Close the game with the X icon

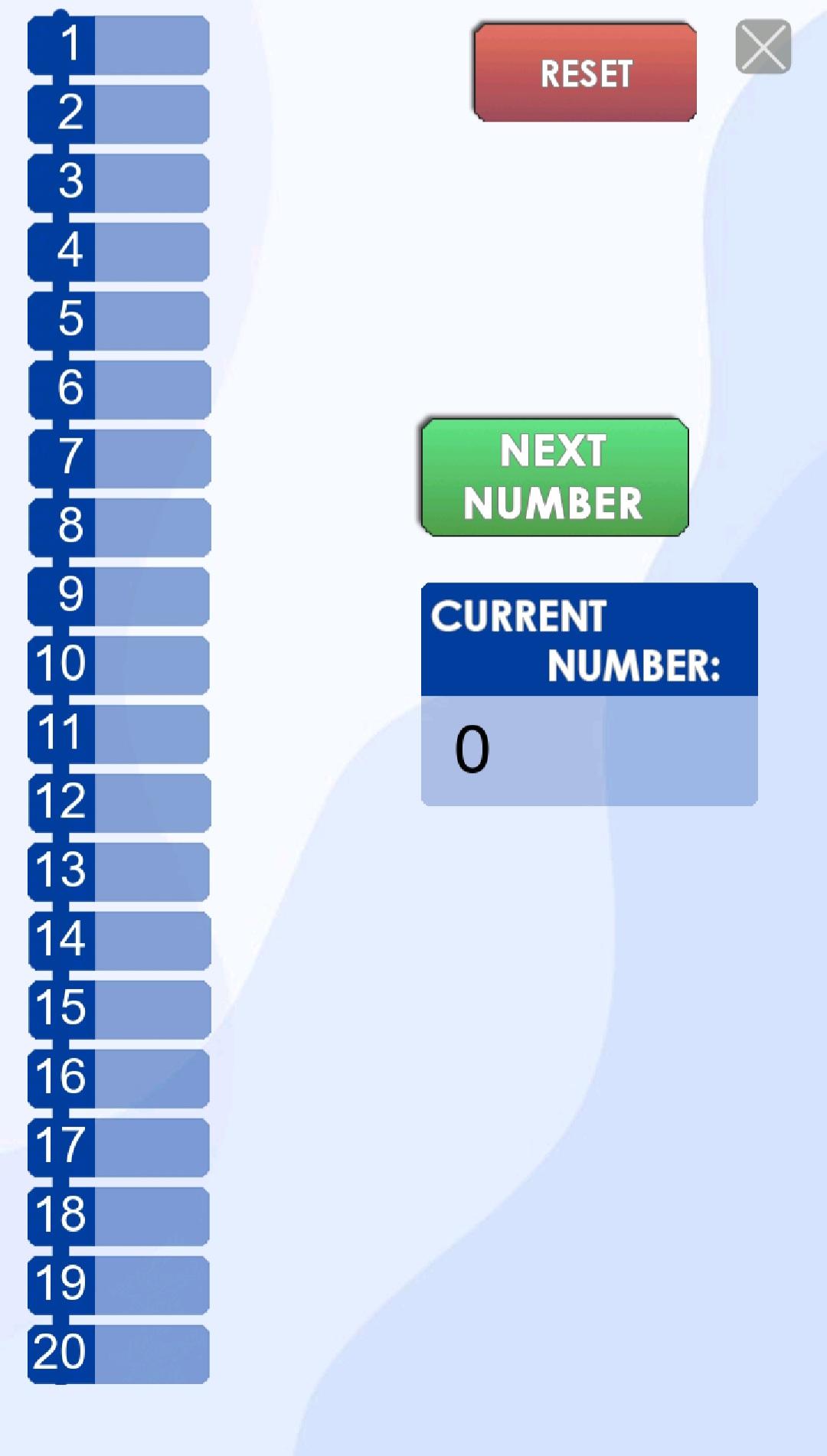pyautogui.click(x=763, y=47)
